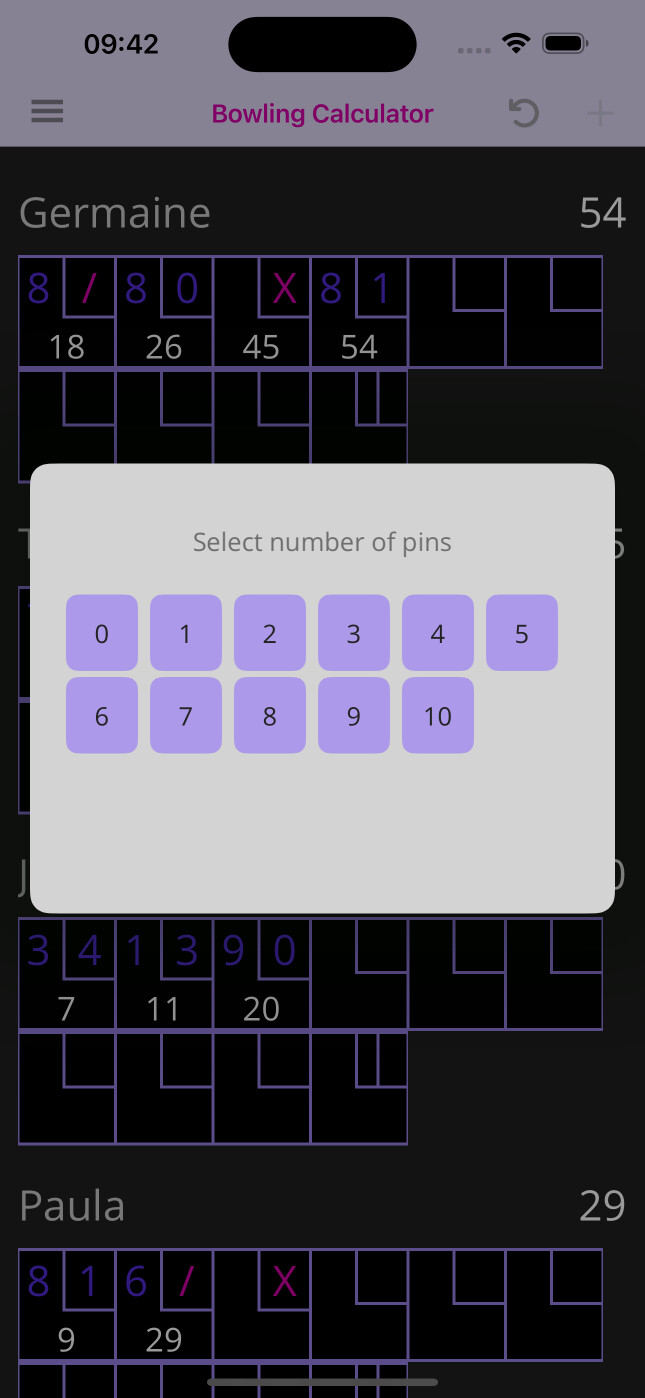
Task: Choose 2 pins
Action: (x=270, y=633)
